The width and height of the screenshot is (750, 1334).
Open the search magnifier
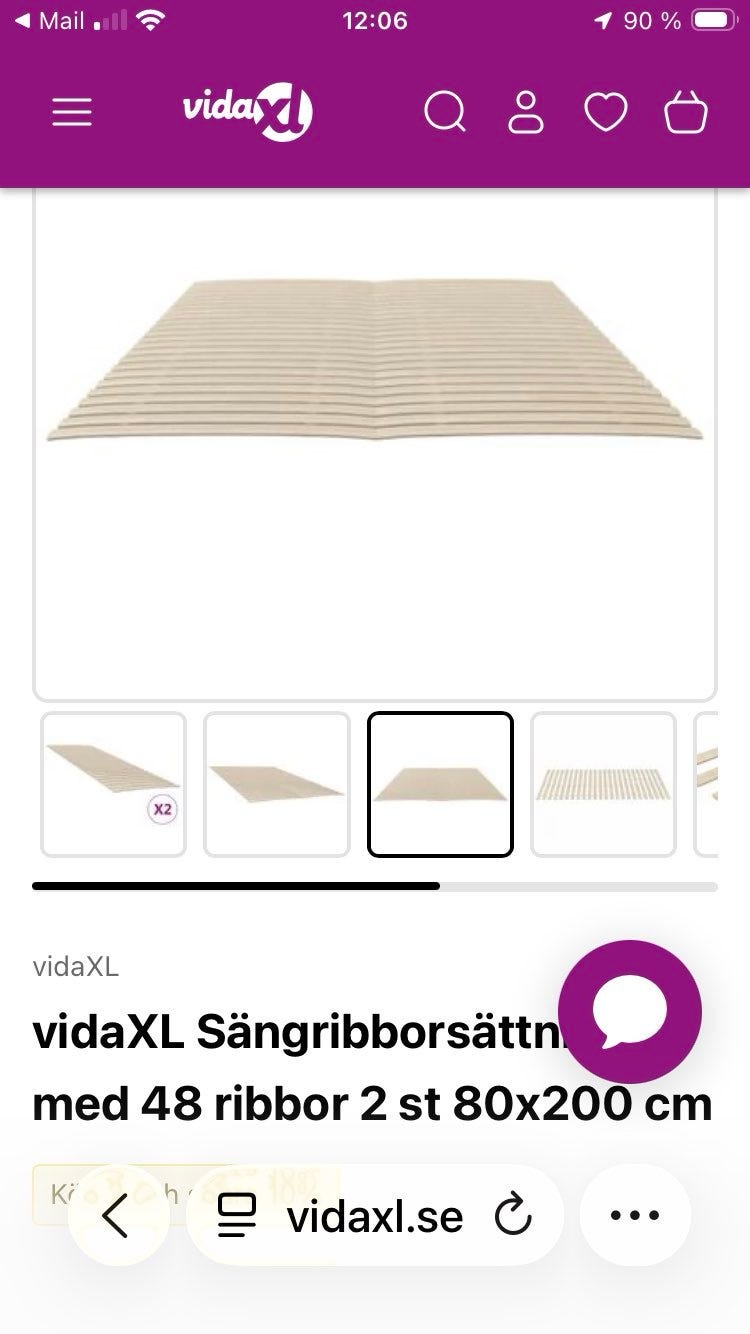(x=445, y=112)
